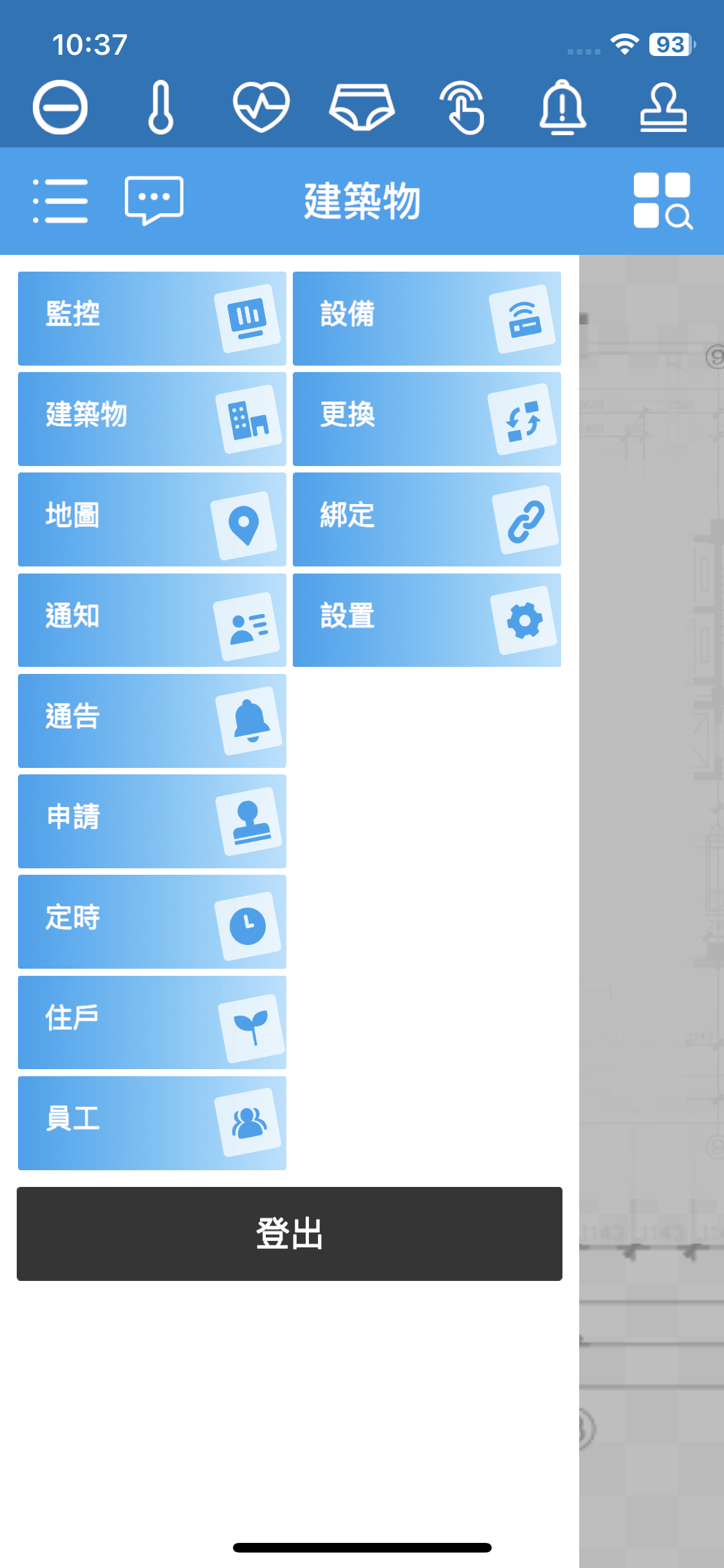
Task: Open the 監控 monitoring tile
Action: click(152, 318)
